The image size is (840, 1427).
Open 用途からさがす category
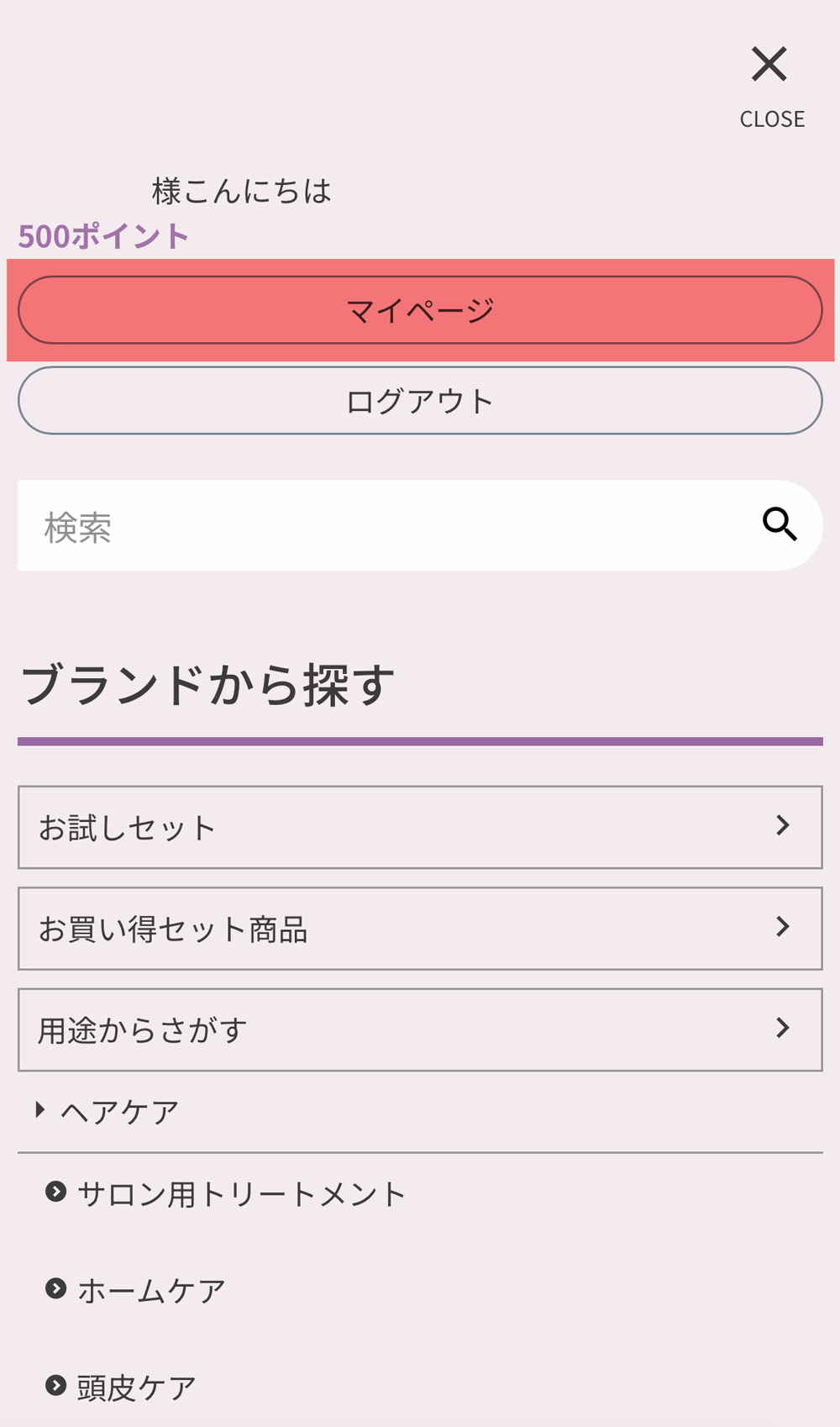click(420, 1029)
